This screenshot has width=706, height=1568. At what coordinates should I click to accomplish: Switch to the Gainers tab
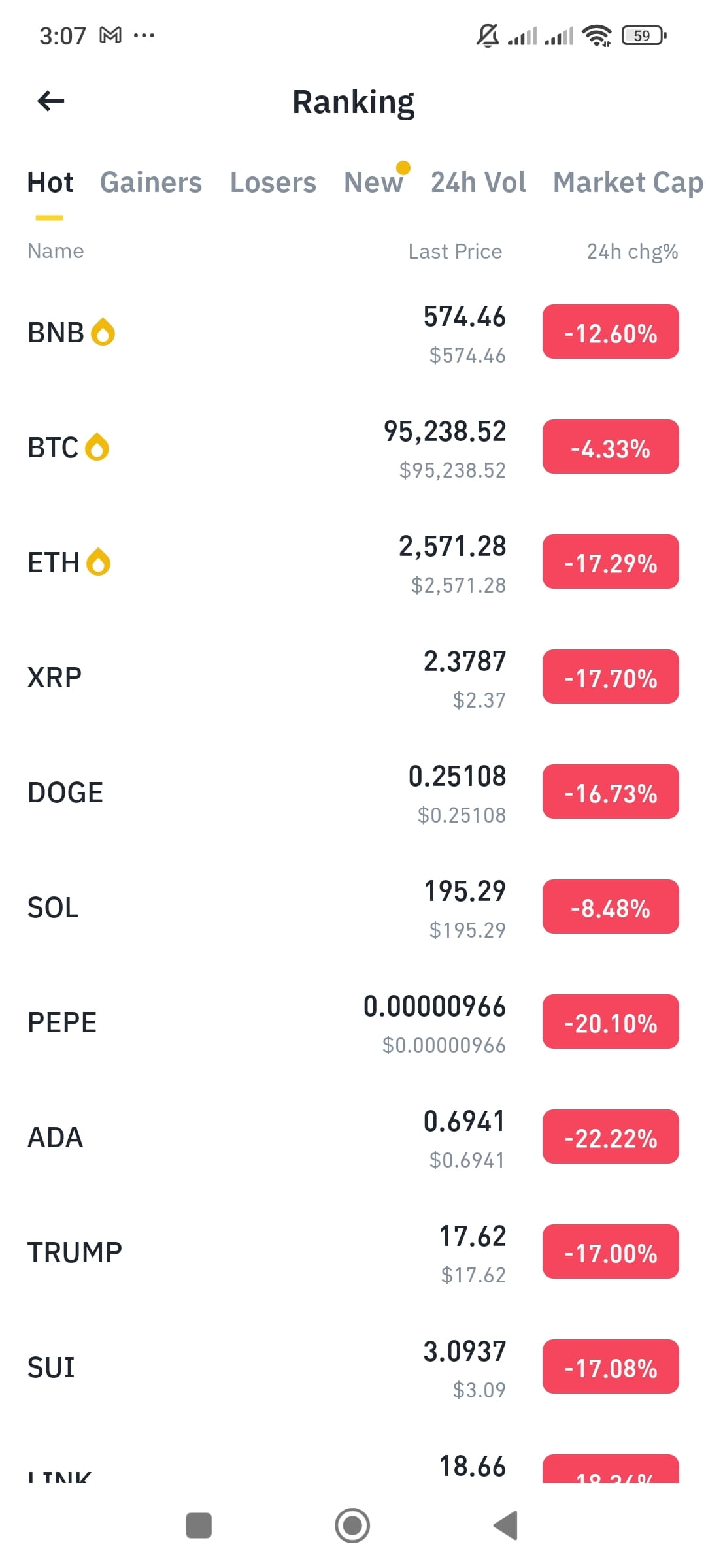tap(151, 182)
